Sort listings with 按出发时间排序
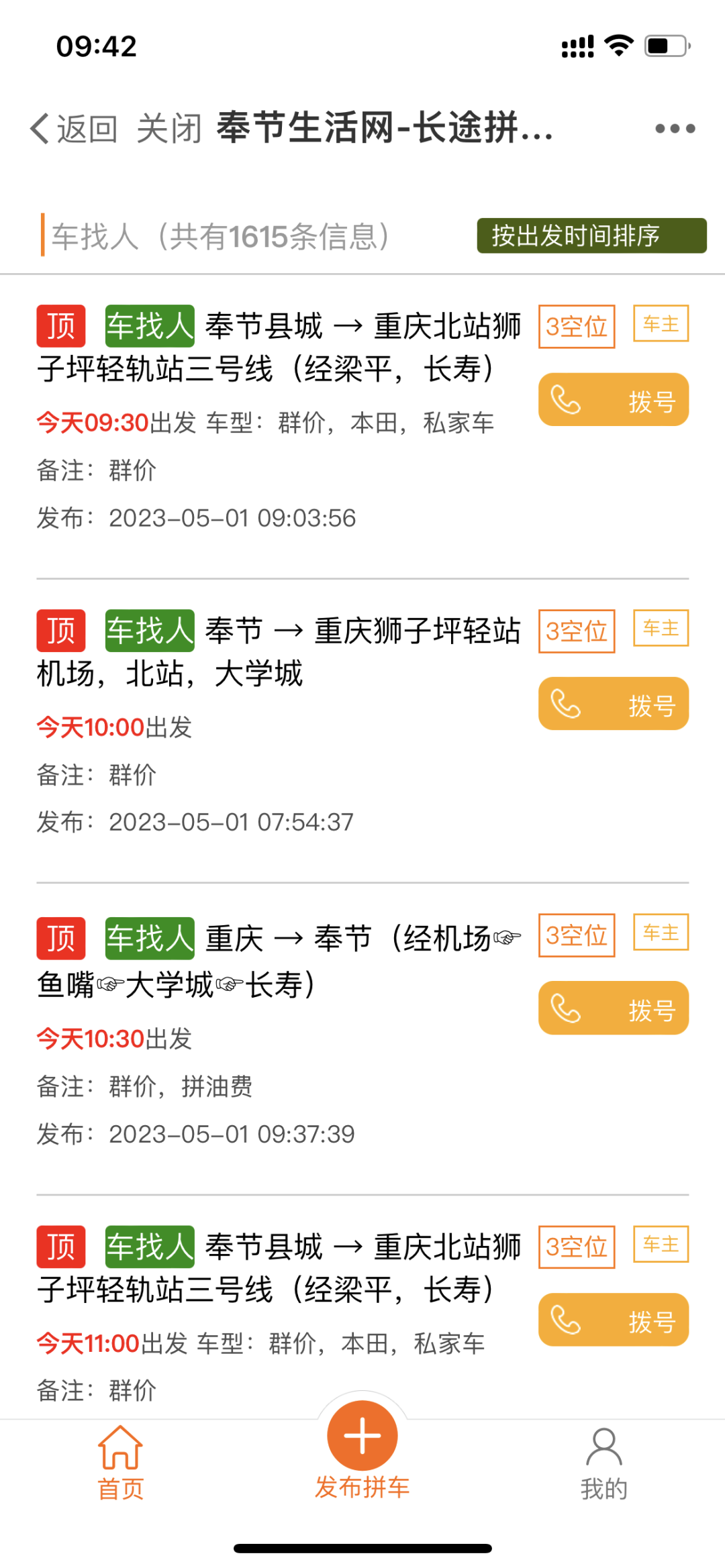The width and height of the screenshot is (725, 1568). click(591, 236)
